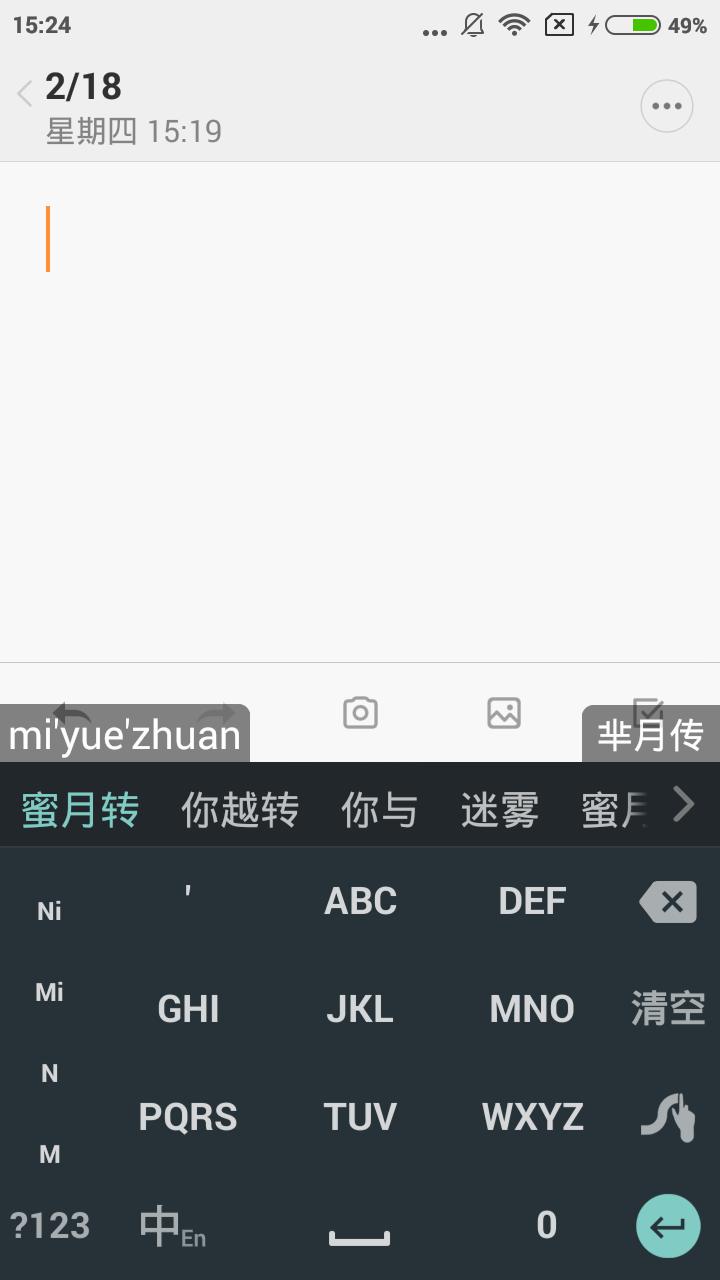Select the candidate 你越转
This screenshot has height=1280, width=720.
240,810
